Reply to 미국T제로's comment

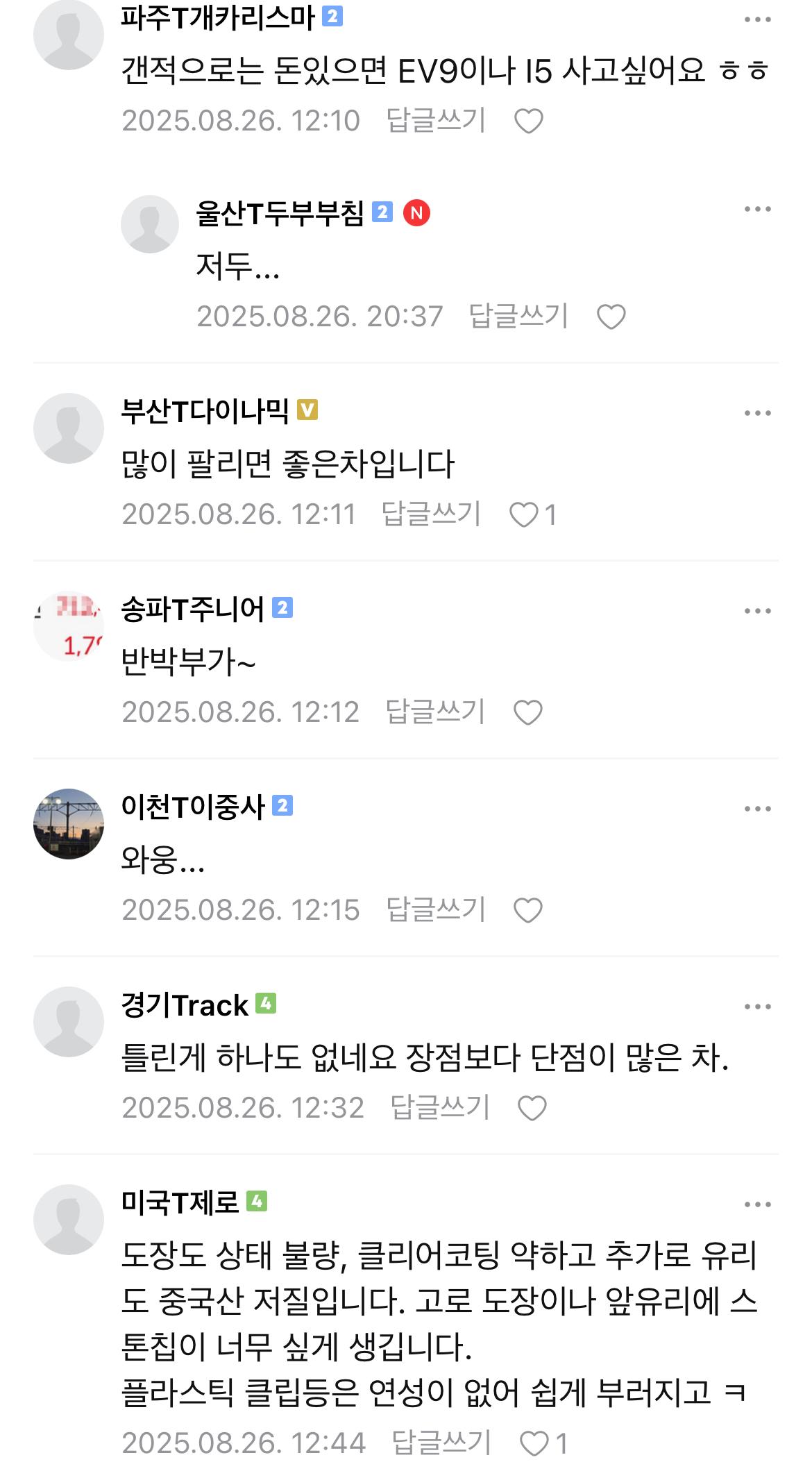click(x=441, y=1443)
